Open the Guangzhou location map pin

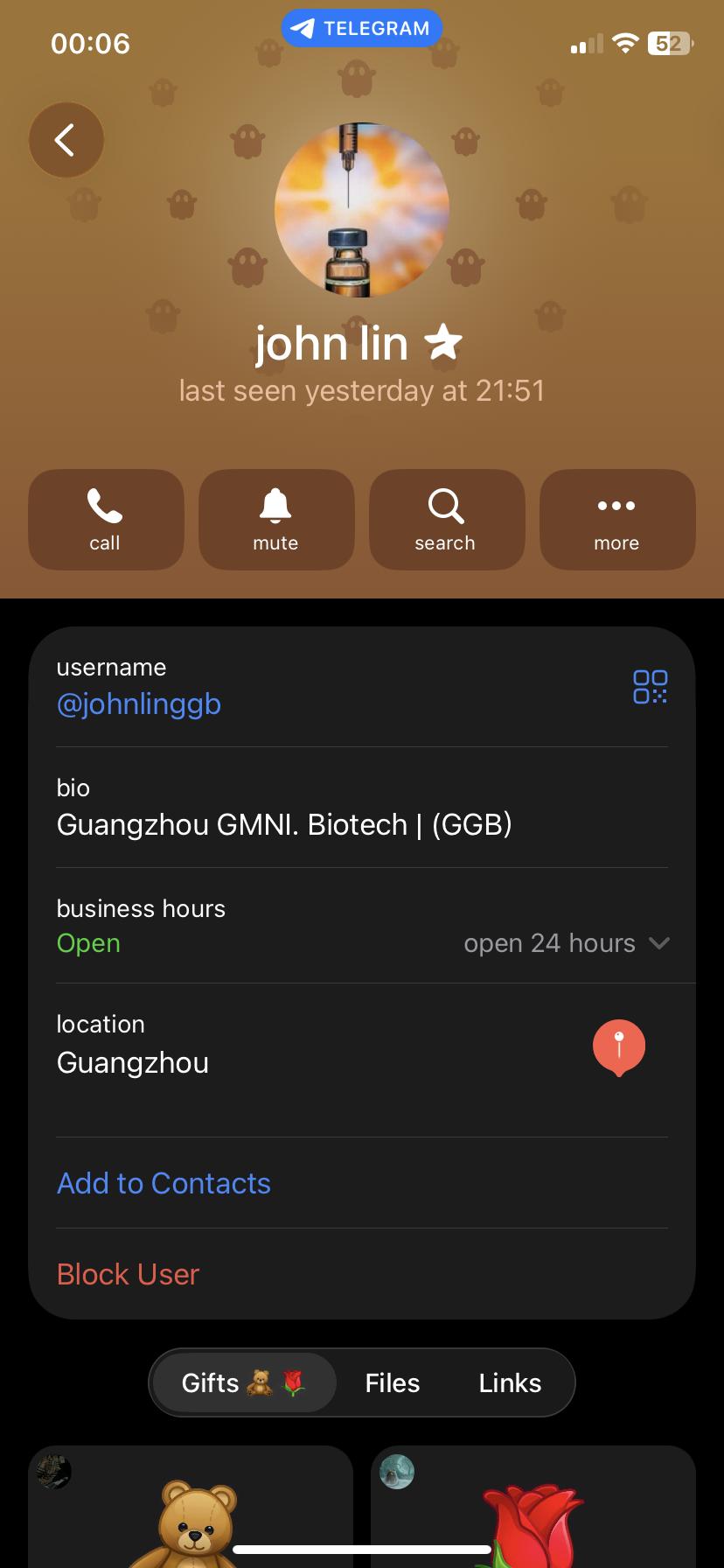619,1047
